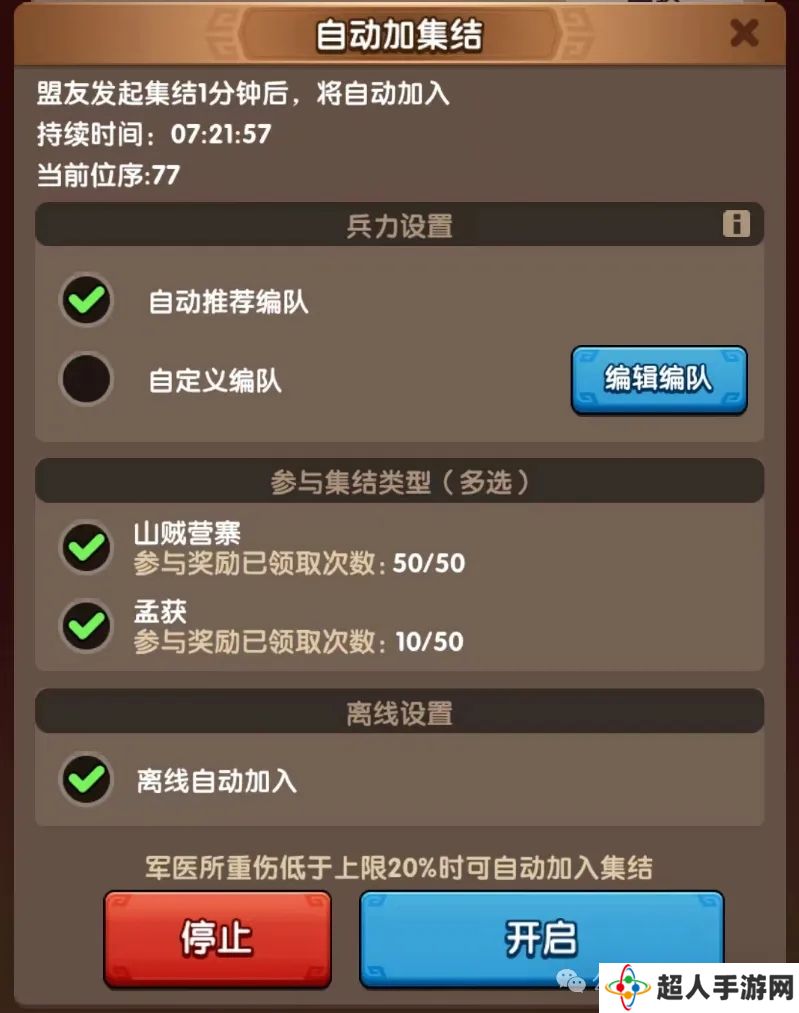Close the 自动加集结 dialog
The image size is (799, 1013).
(744, 34)
